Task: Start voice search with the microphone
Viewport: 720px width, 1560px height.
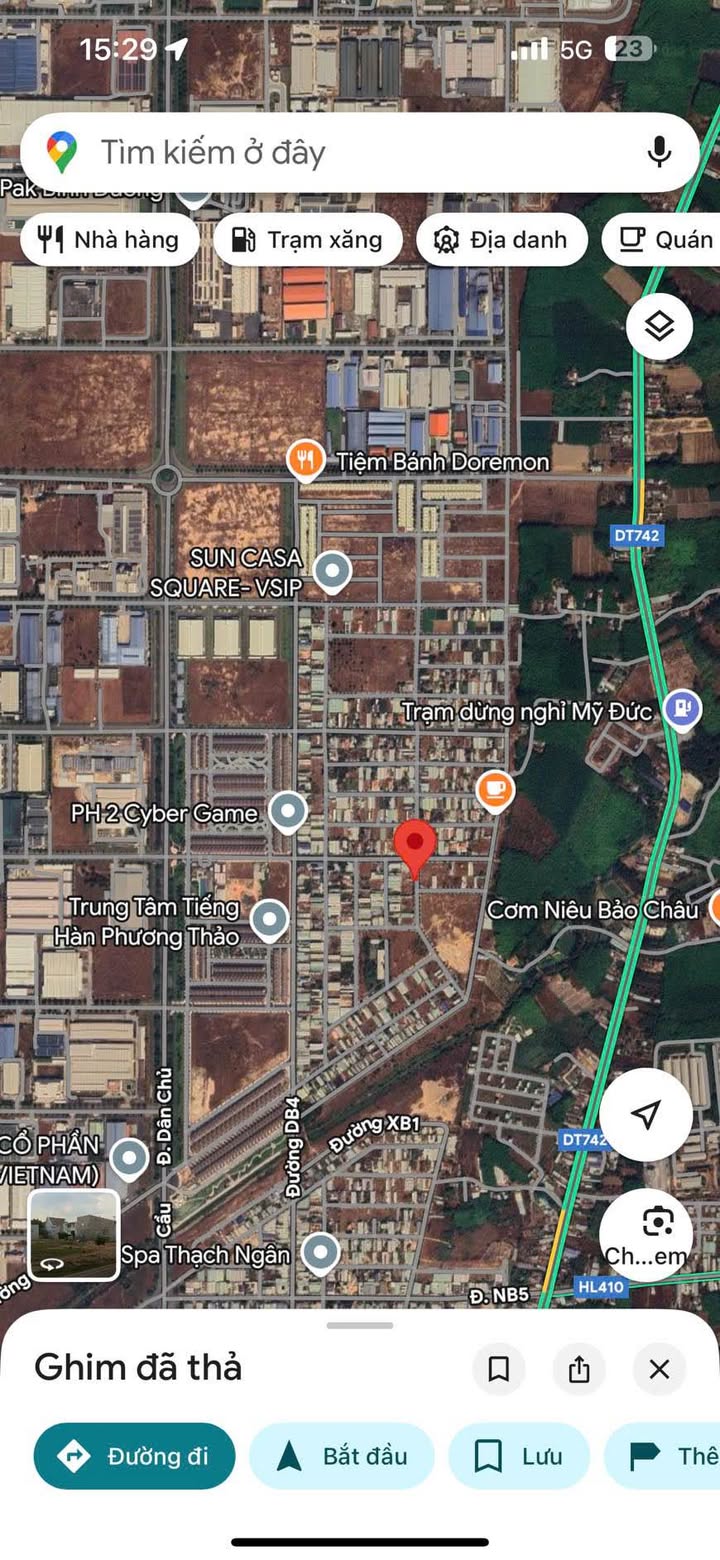Action: tap(658, 152)
